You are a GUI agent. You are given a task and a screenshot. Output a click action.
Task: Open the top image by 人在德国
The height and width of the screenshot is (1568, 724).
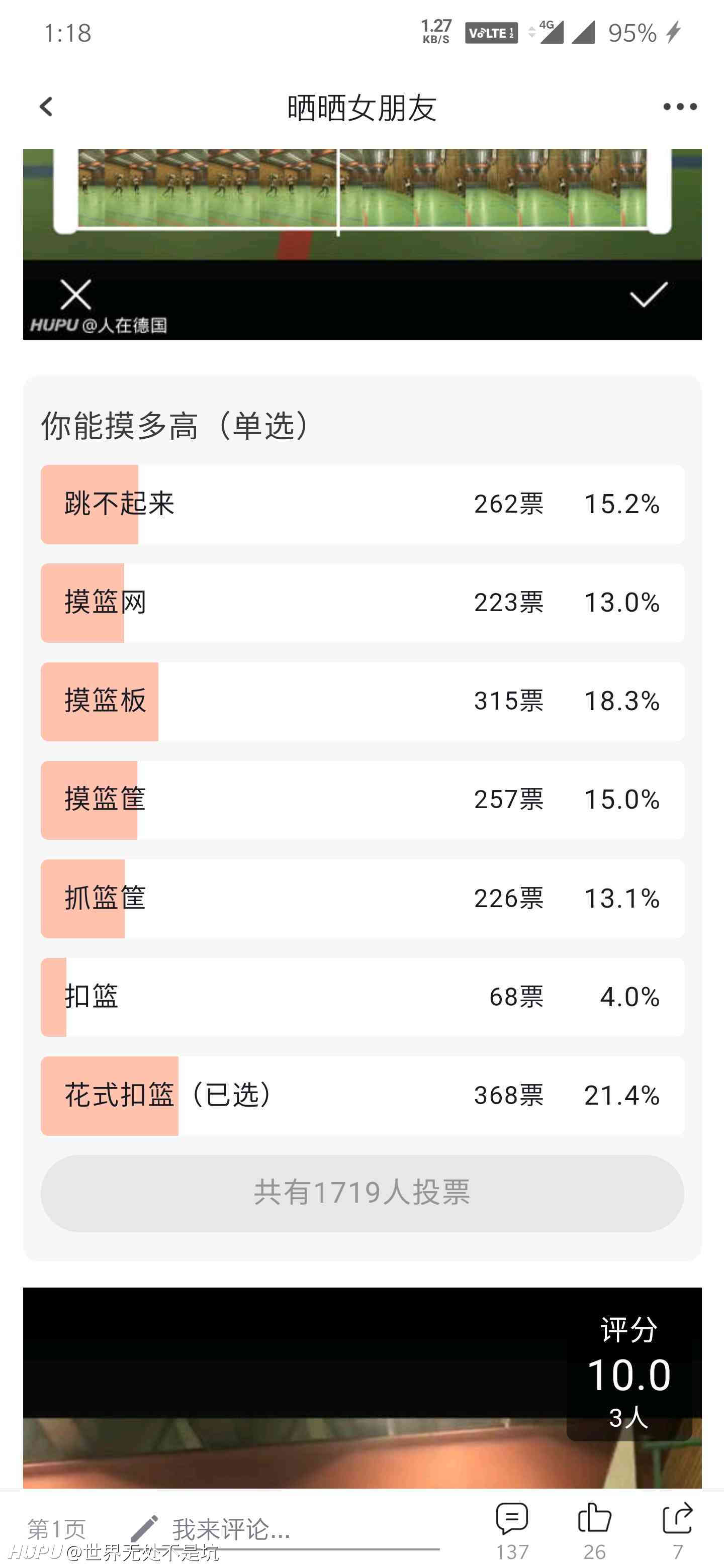click(x=363, y=244)
